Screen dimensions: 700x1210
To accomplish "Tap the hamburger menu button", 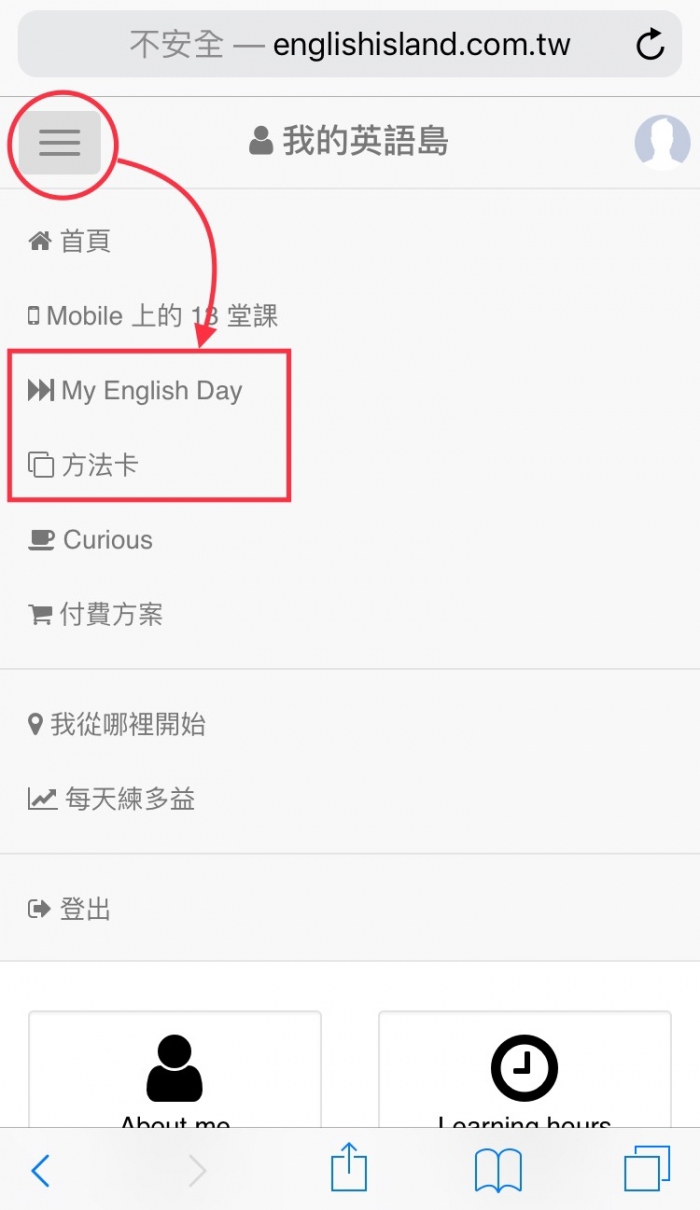I will [x=60, y=143].
